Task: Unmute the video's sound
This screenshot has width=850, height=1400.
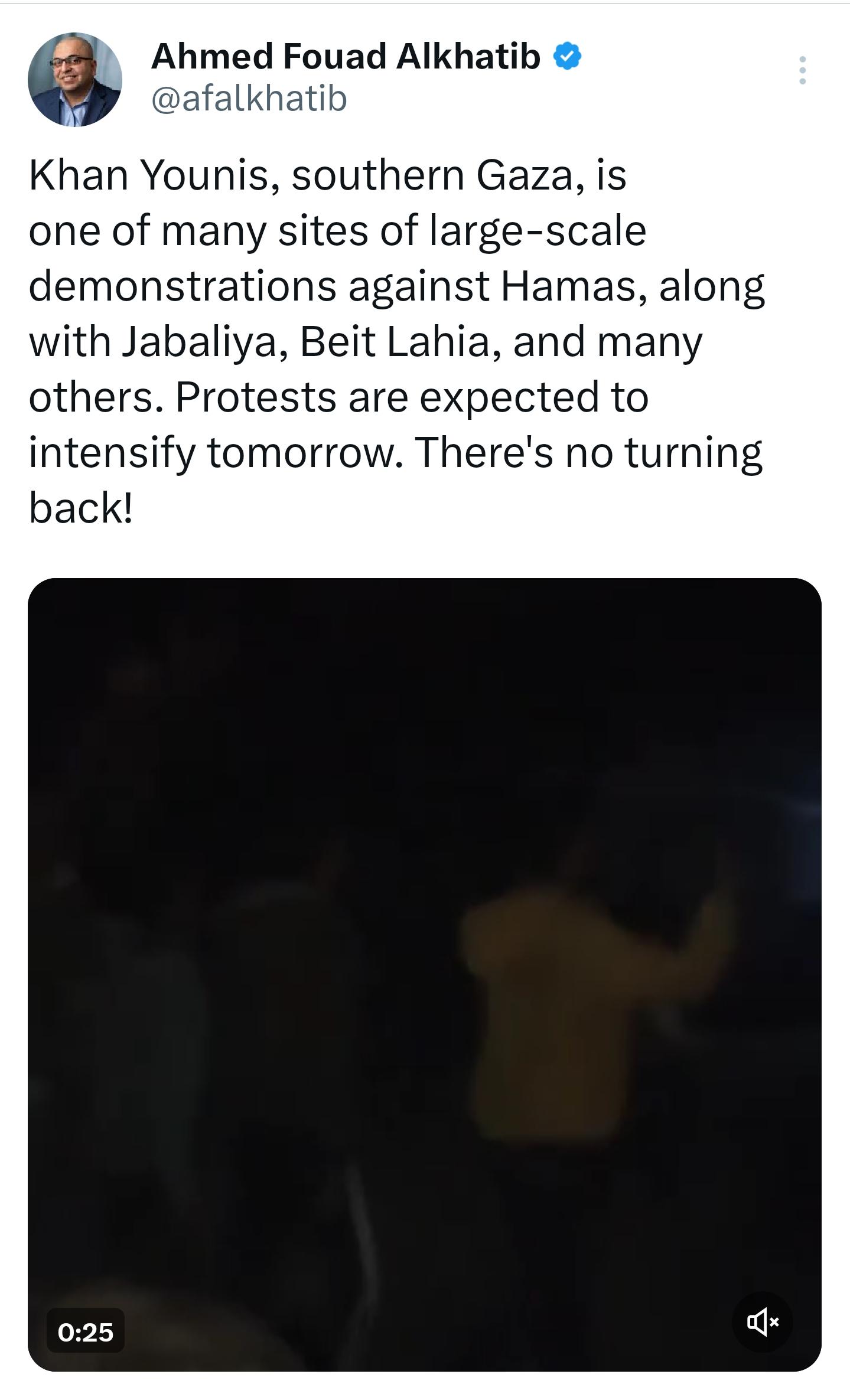Action: pyautogui.click(x=762, y=1321)
